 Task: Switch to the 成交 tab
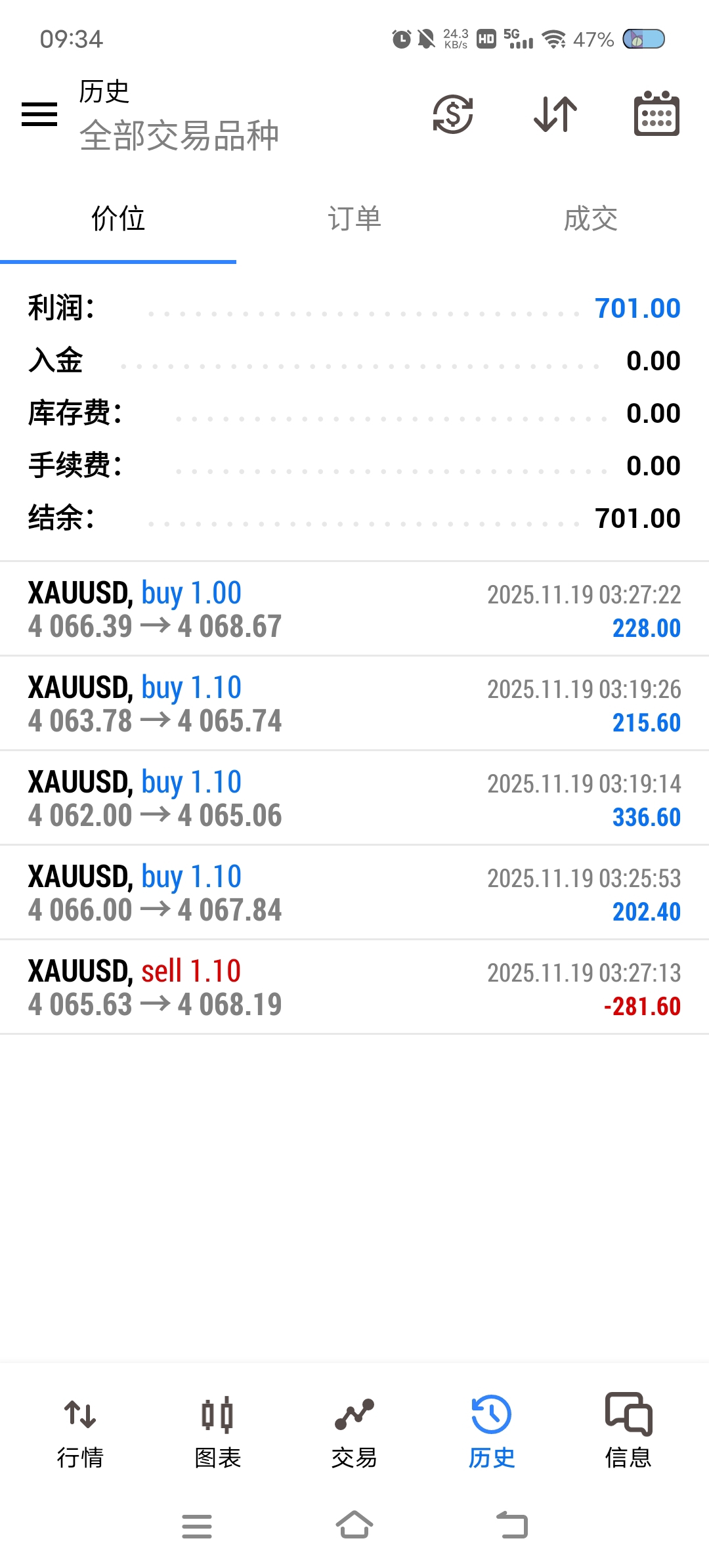click(591, 219)
